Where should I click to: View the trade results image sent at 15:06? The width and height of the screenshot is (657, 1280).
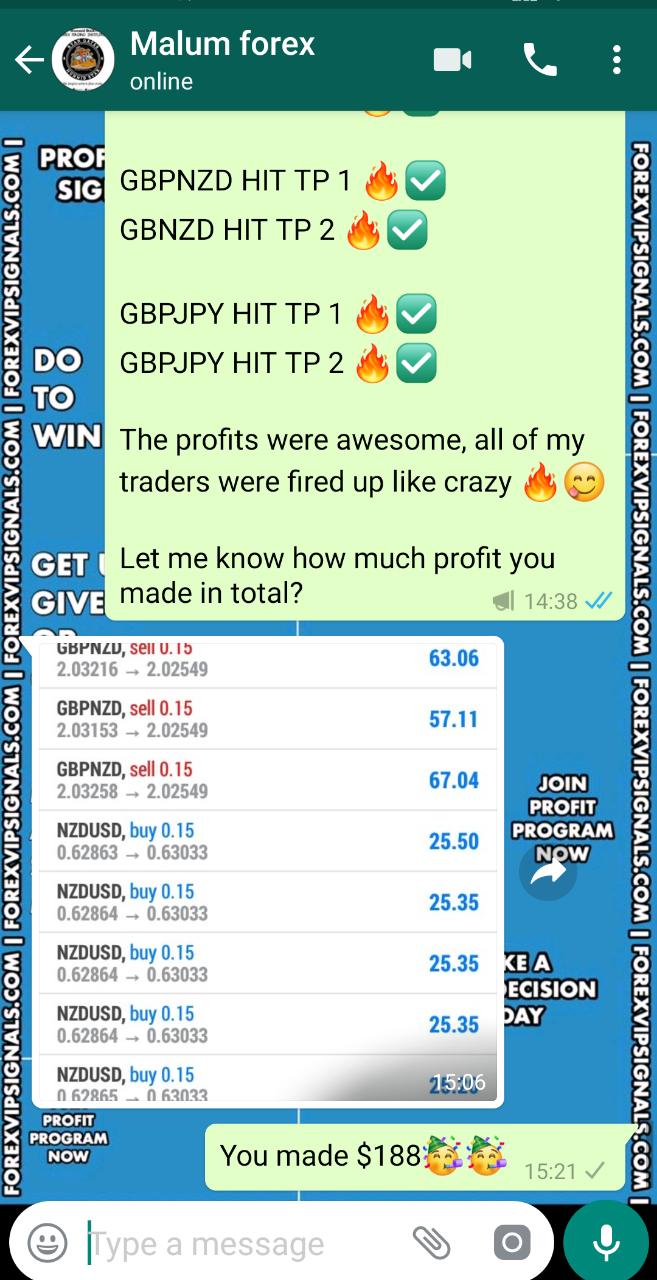click(x=267, y=870)
